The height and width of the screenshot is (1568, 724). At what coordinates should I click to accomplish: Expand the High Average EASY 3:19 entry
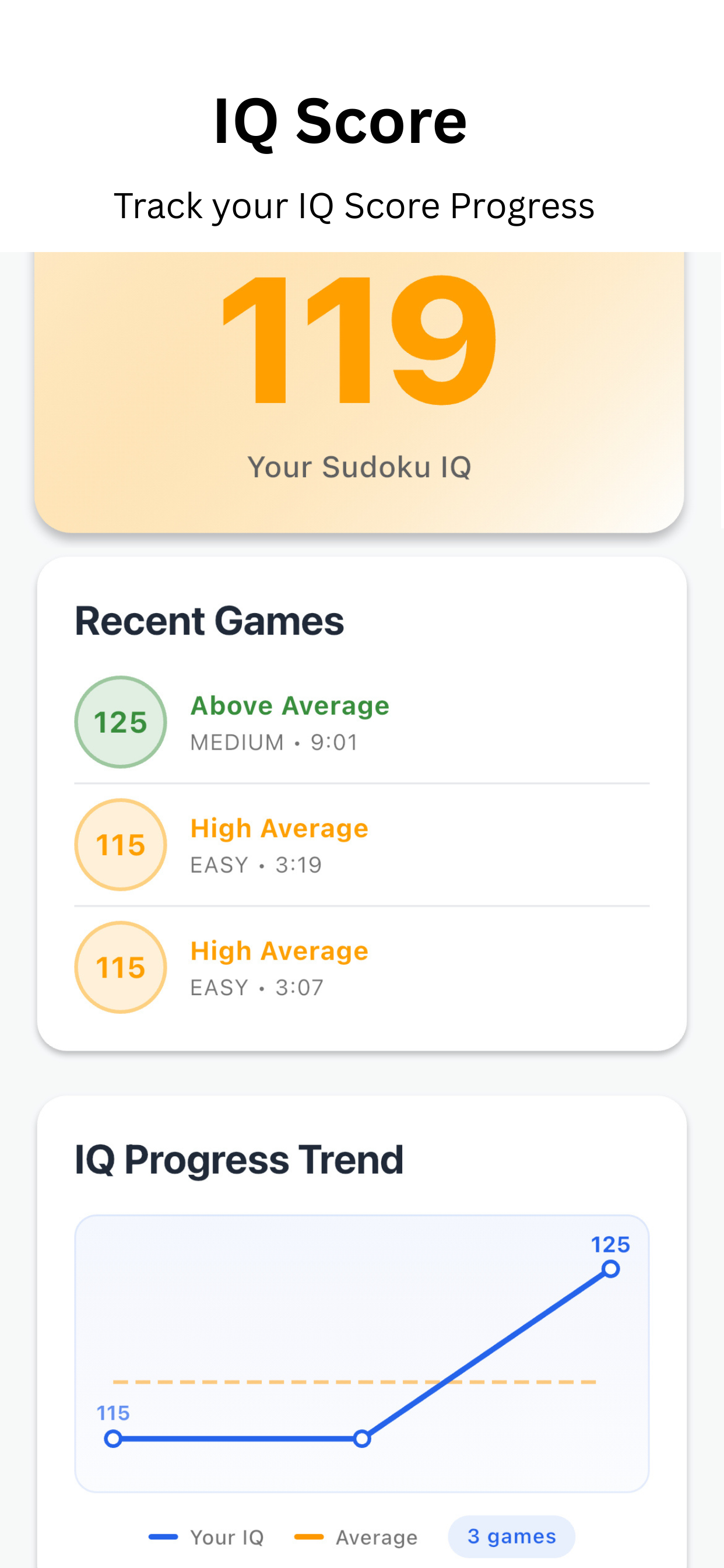[x=279, y=828]
